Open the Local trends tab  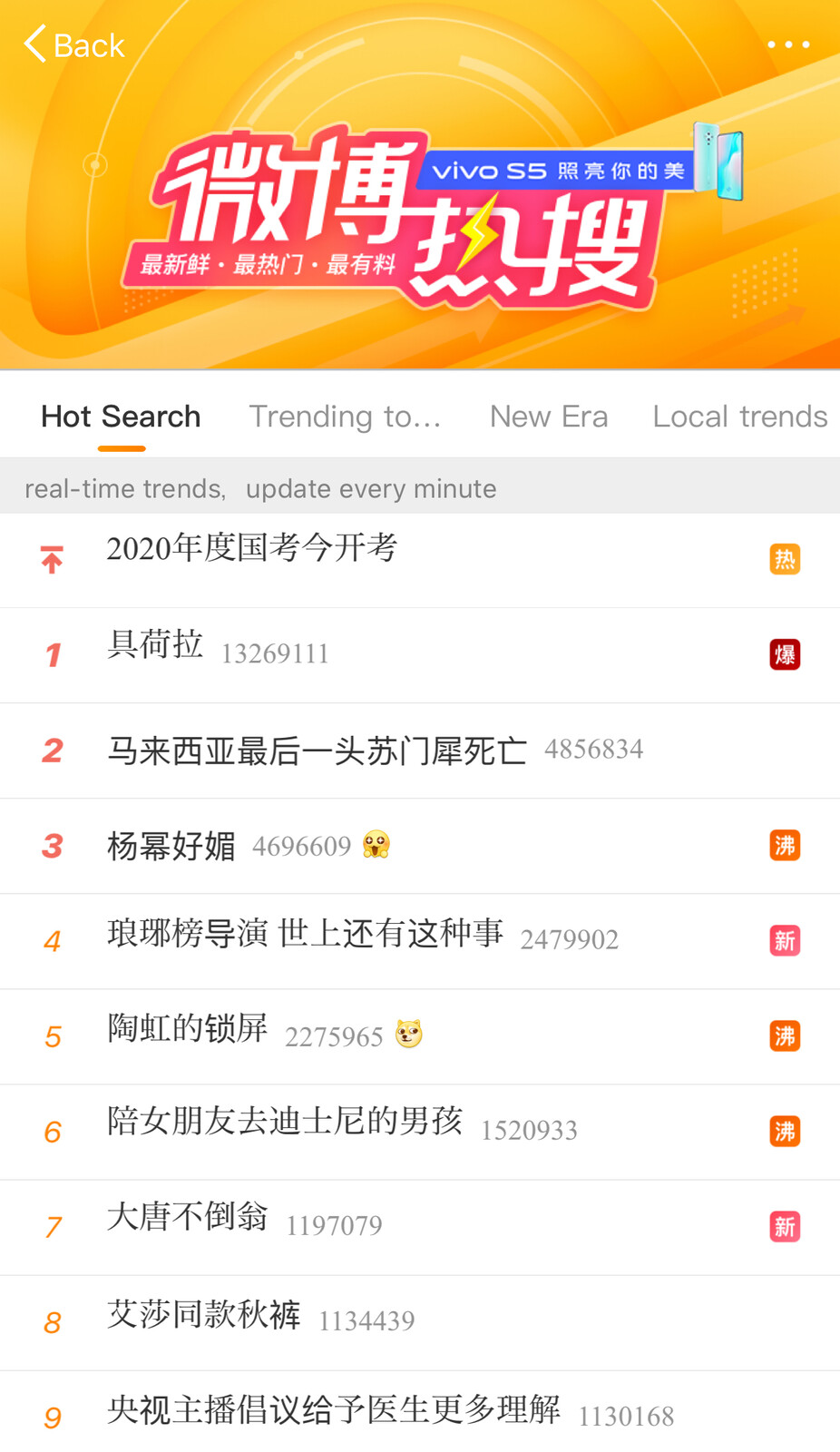739,417
